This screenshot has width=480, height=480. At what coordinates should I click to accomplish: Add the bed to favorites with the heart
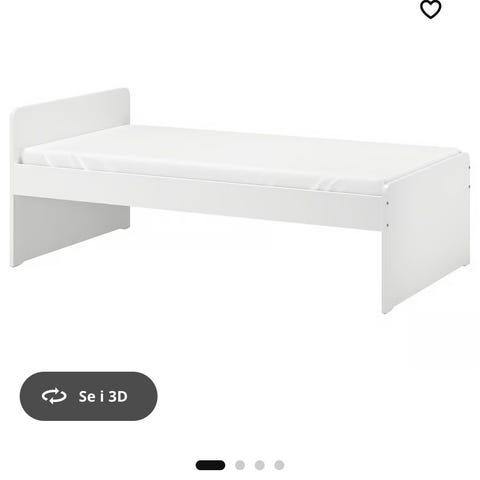pyautogui.click(x=430, y=9)
